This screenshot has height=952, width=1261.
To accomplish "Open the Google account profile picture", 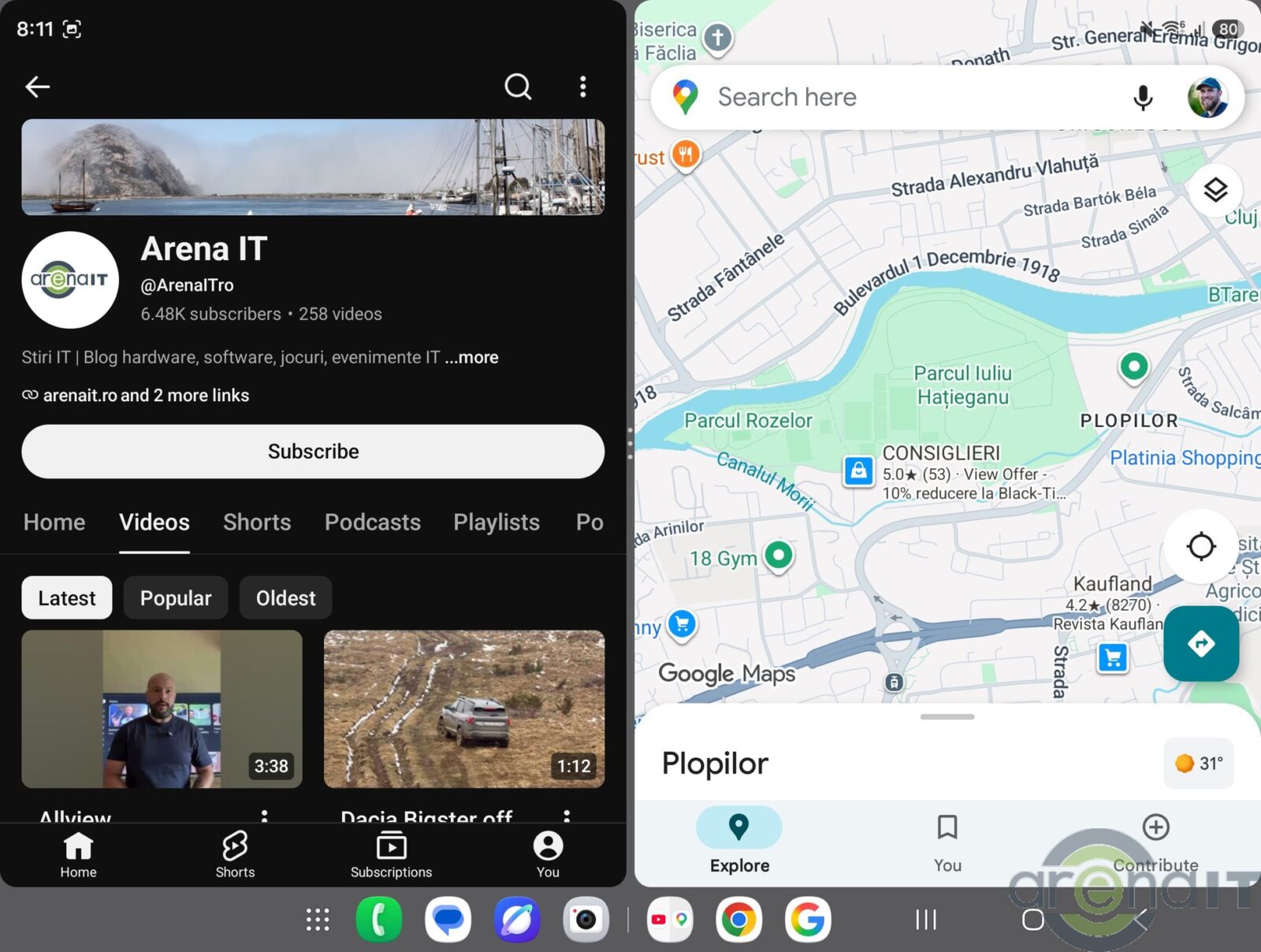I will (x=1207, y=98).
